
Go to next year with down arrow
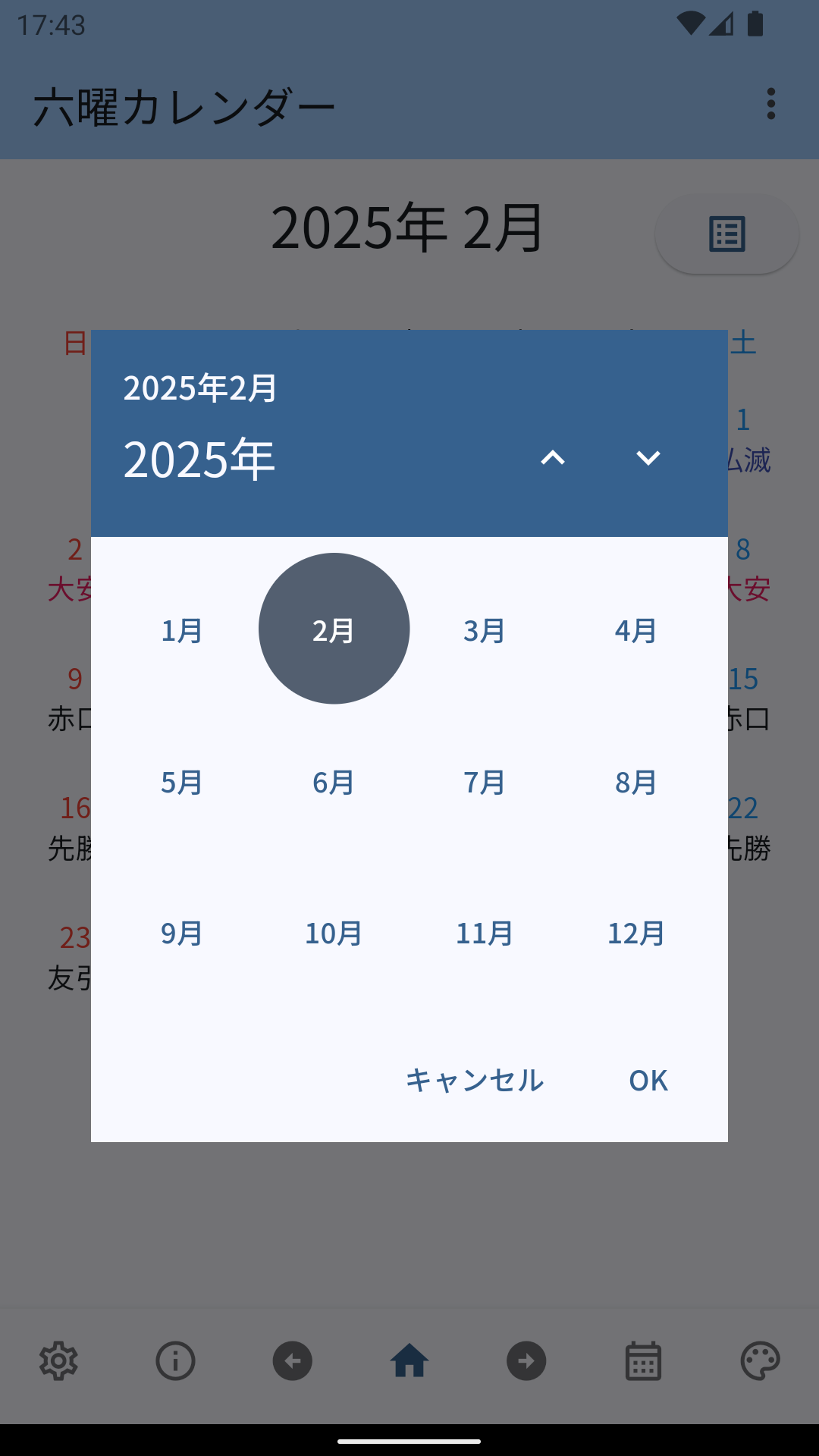(648, 457)
